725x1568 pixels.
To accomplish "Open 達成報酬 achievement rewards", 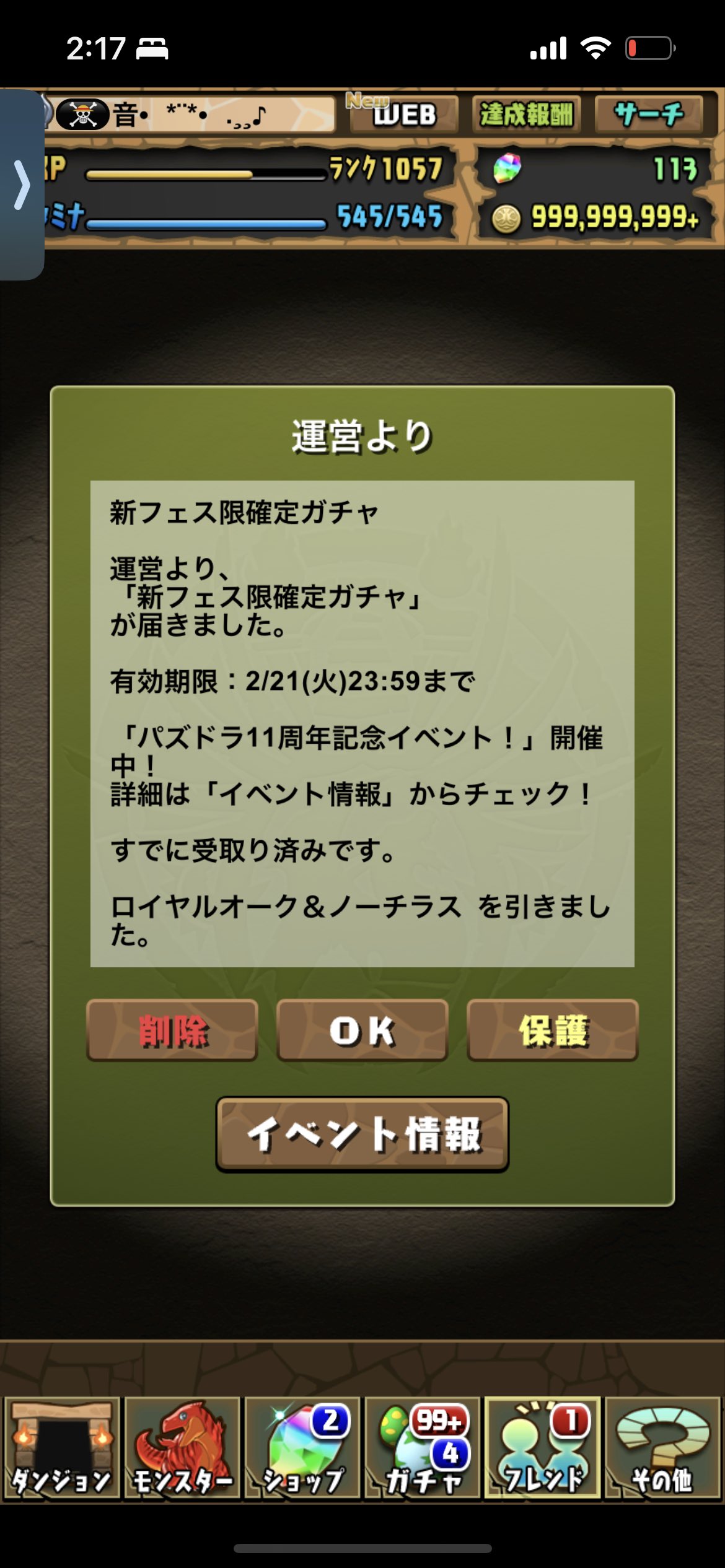I will coord(526,115).
